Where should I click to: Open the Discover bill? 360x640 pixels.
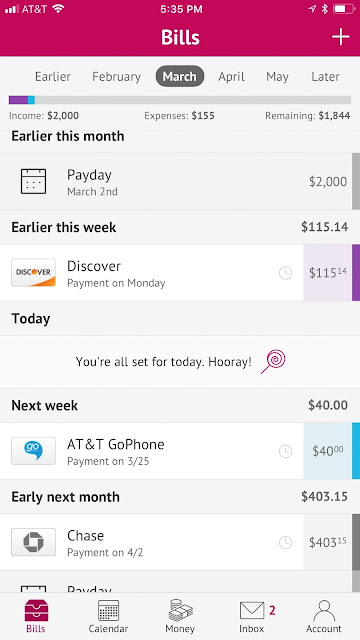pos(180,273)
